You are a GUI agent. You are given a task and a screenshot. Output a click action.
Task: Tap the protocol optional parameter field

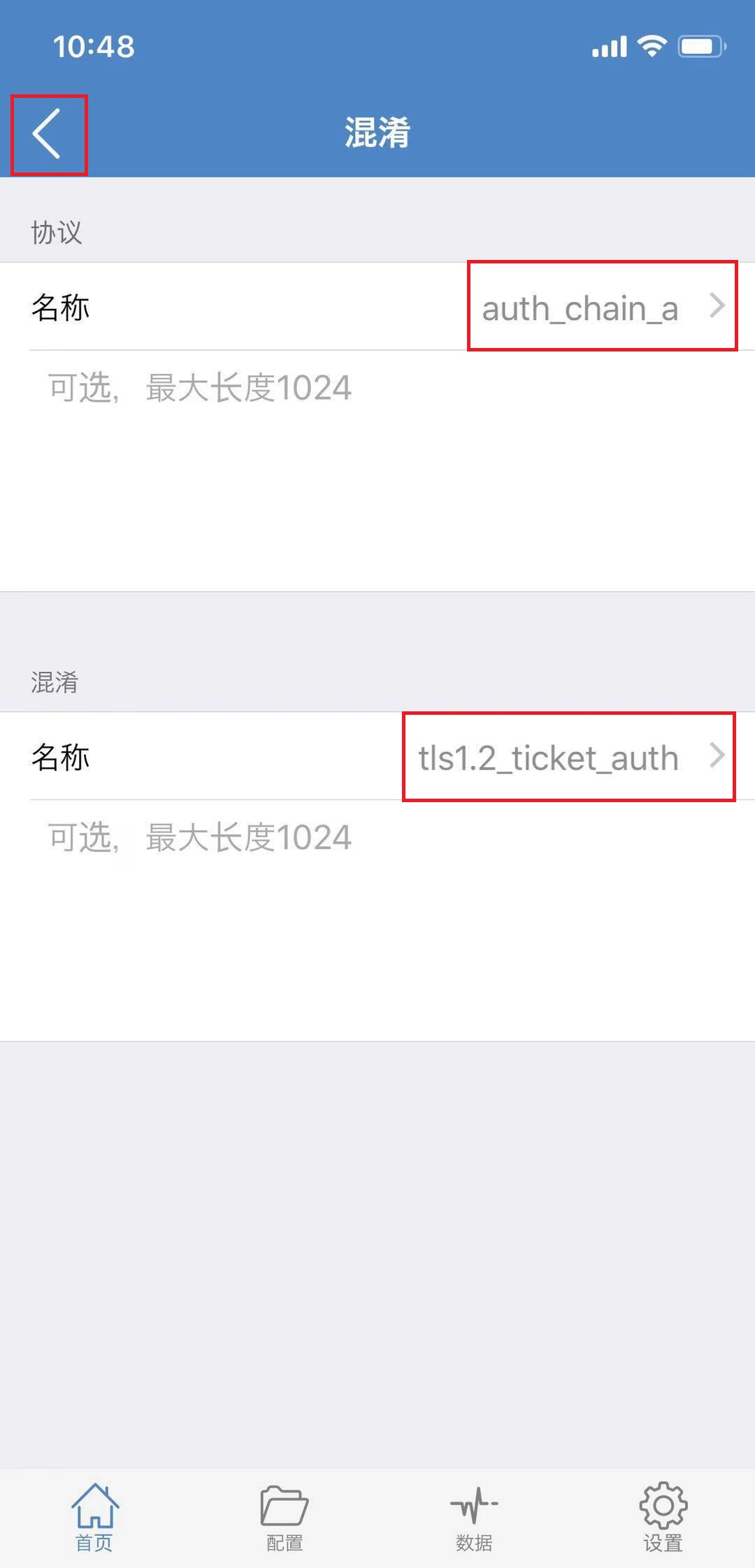[377, 471]
